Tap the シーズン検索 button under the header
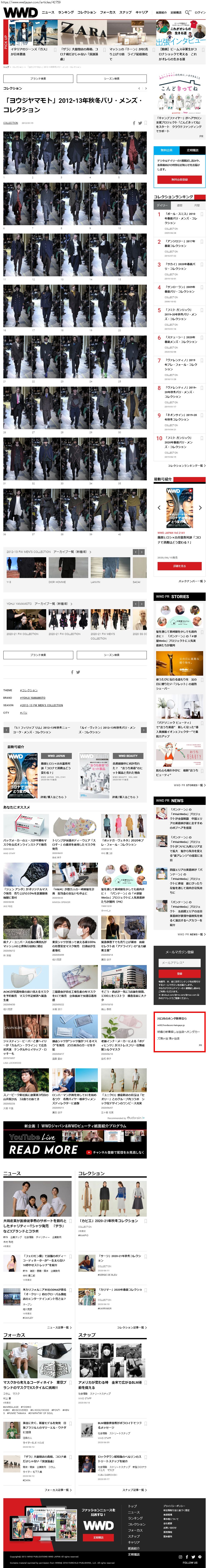 [112, 79]
